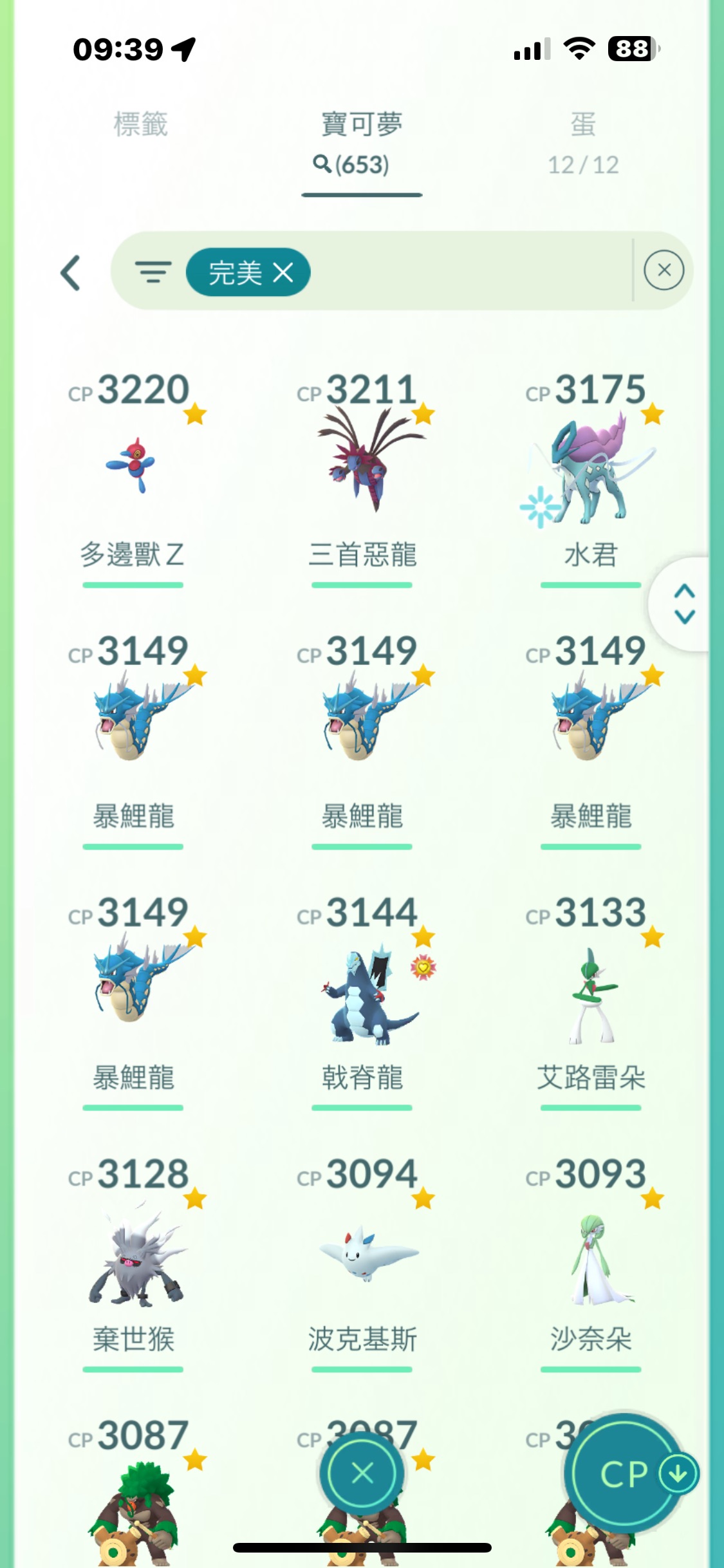Screen dimensions: 724x1568
Task: Open 棄世猴 with CP 3128
Action: click(133, 1258)
